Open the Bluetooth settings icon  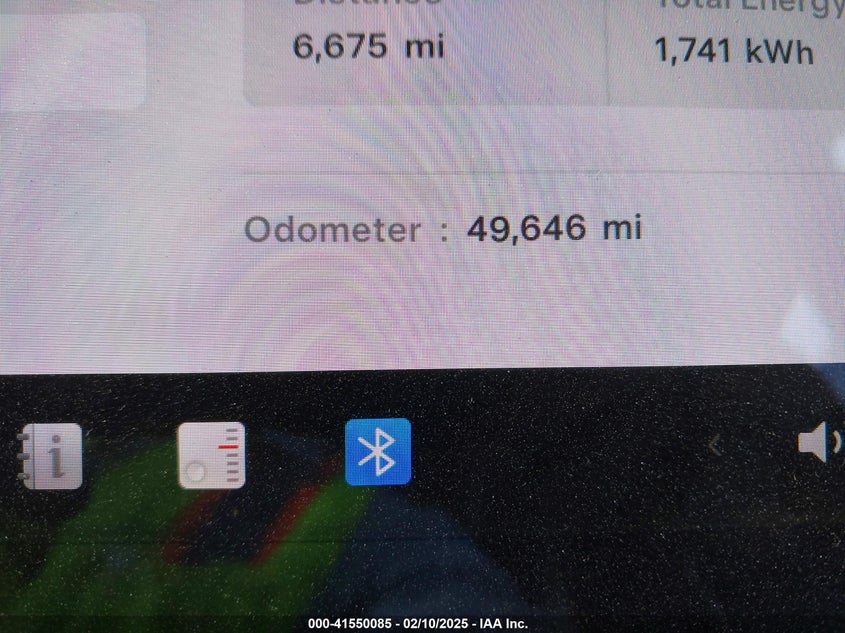[378, 452]
